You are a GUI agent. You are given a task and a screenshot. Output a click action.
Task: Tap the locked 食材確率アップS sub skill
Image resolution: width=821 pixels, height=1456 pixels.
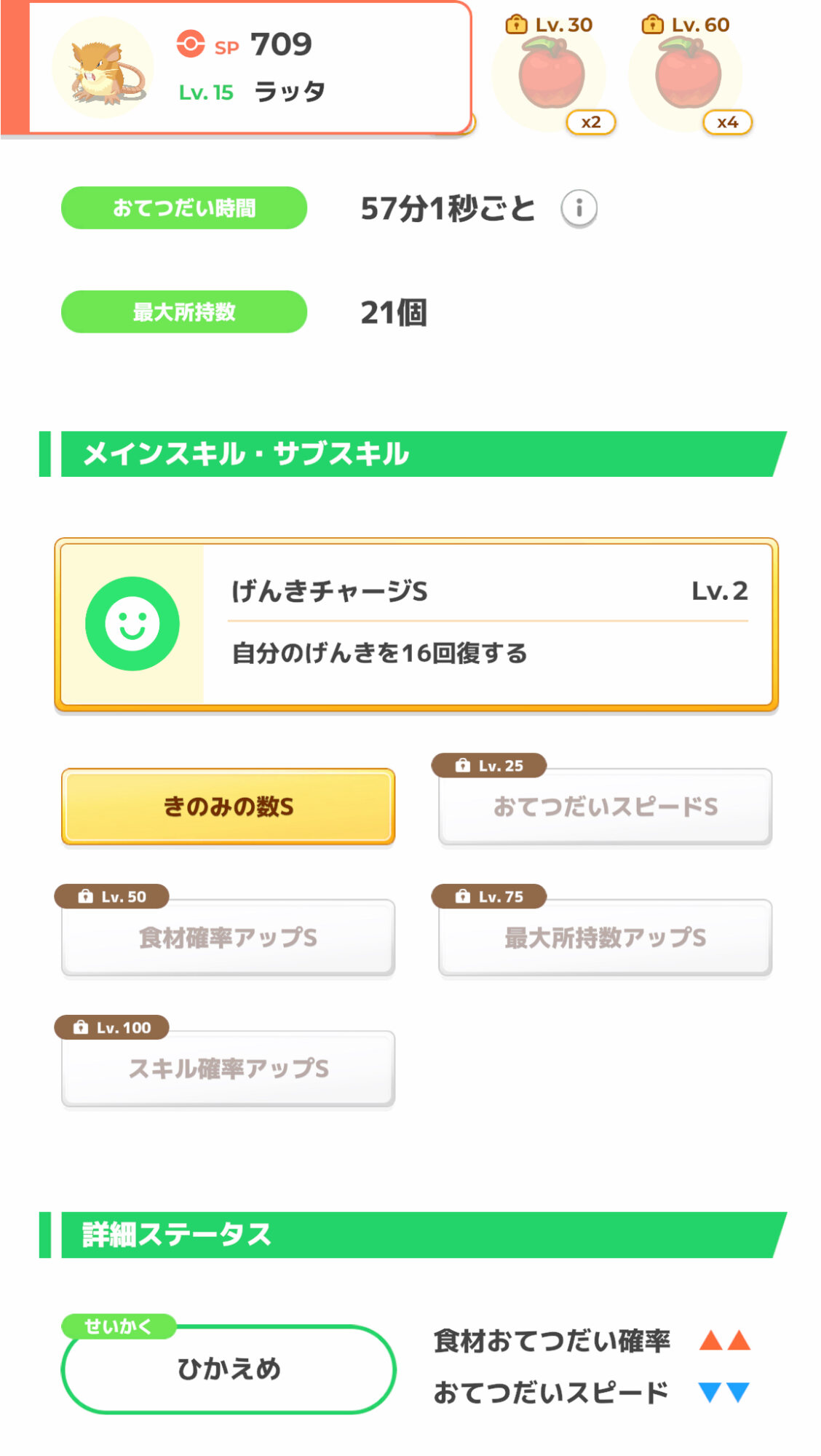(x=229, y=938)
